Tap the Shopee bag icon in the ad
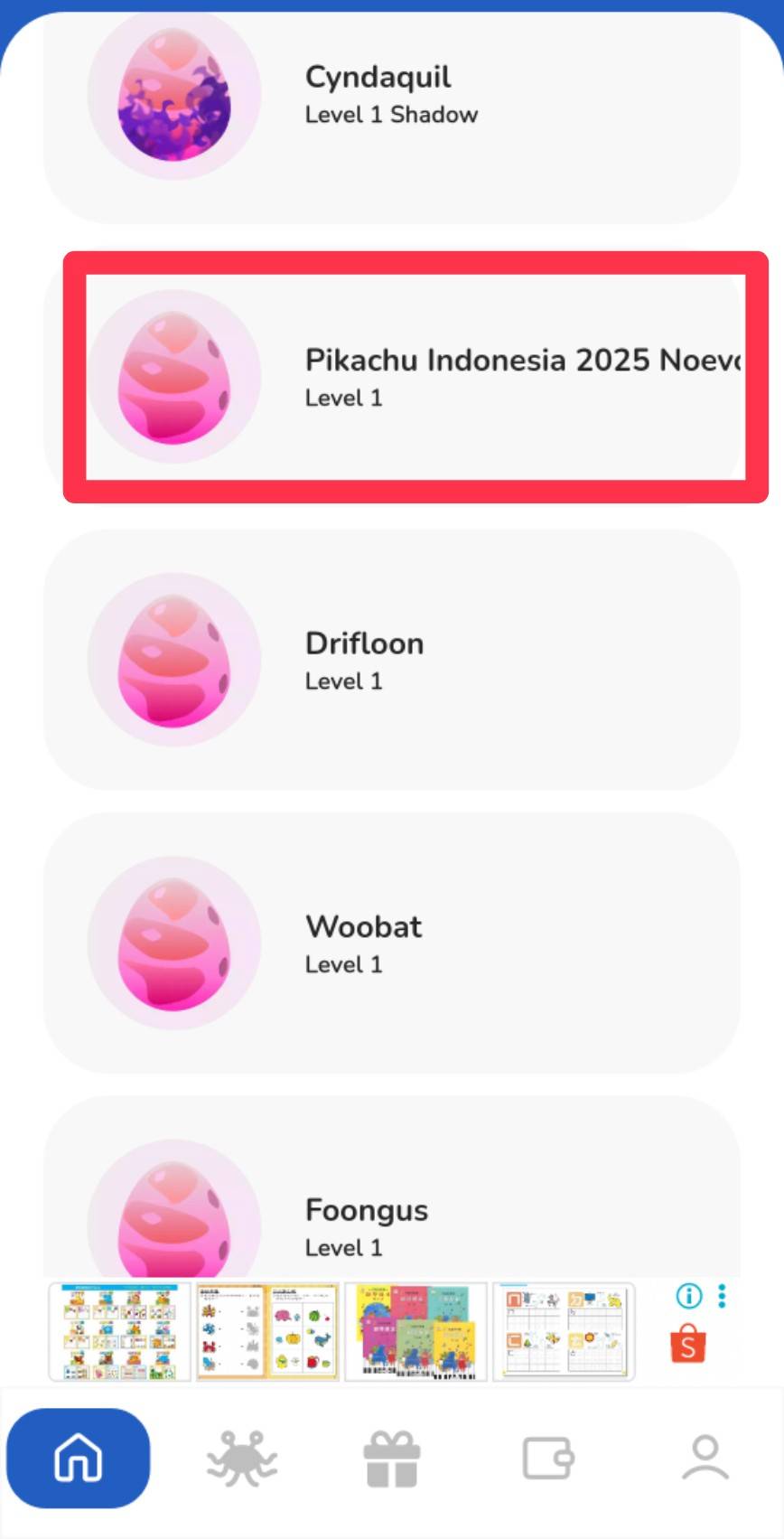The image size is (784, 1539). click(688, 1344)
